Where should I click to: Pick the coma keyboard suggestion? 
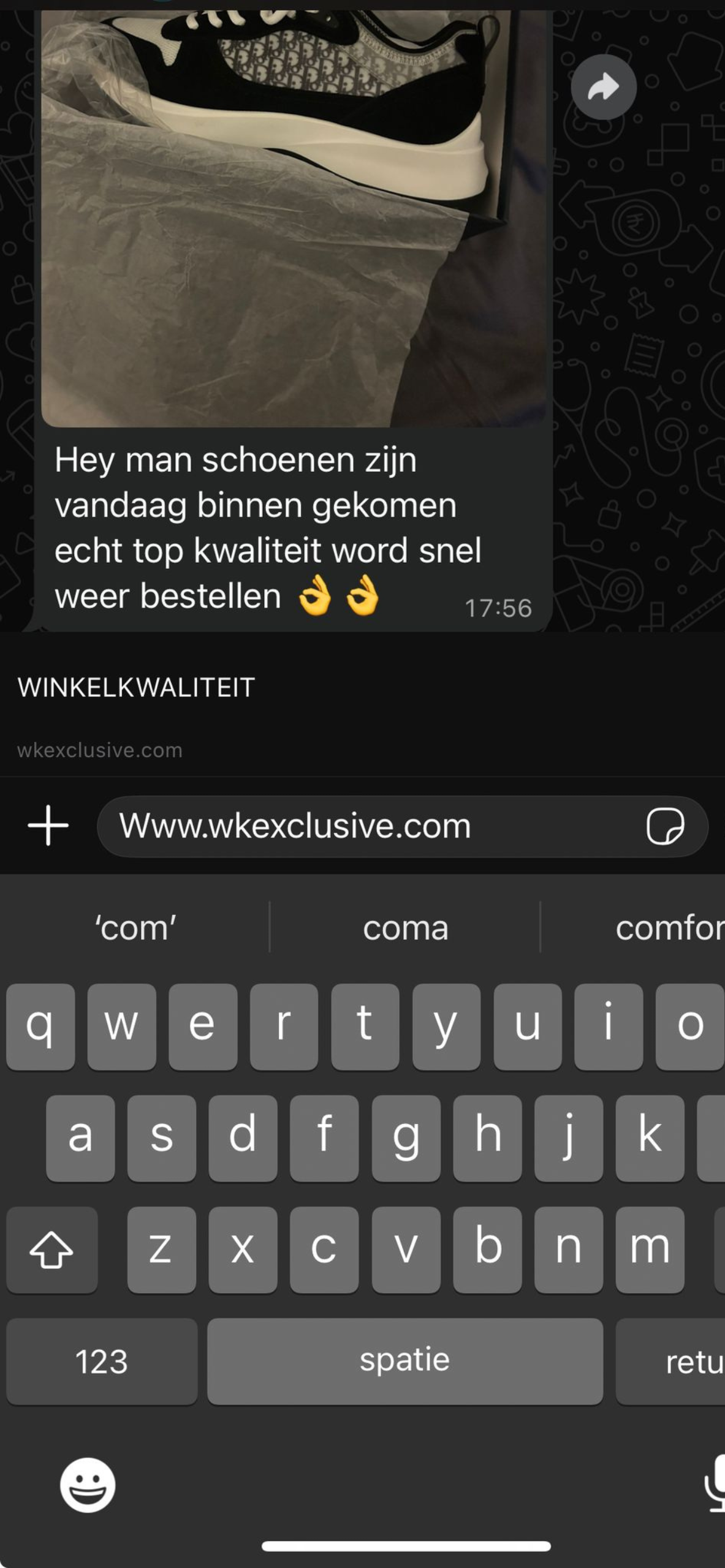(x=405, y=927)
